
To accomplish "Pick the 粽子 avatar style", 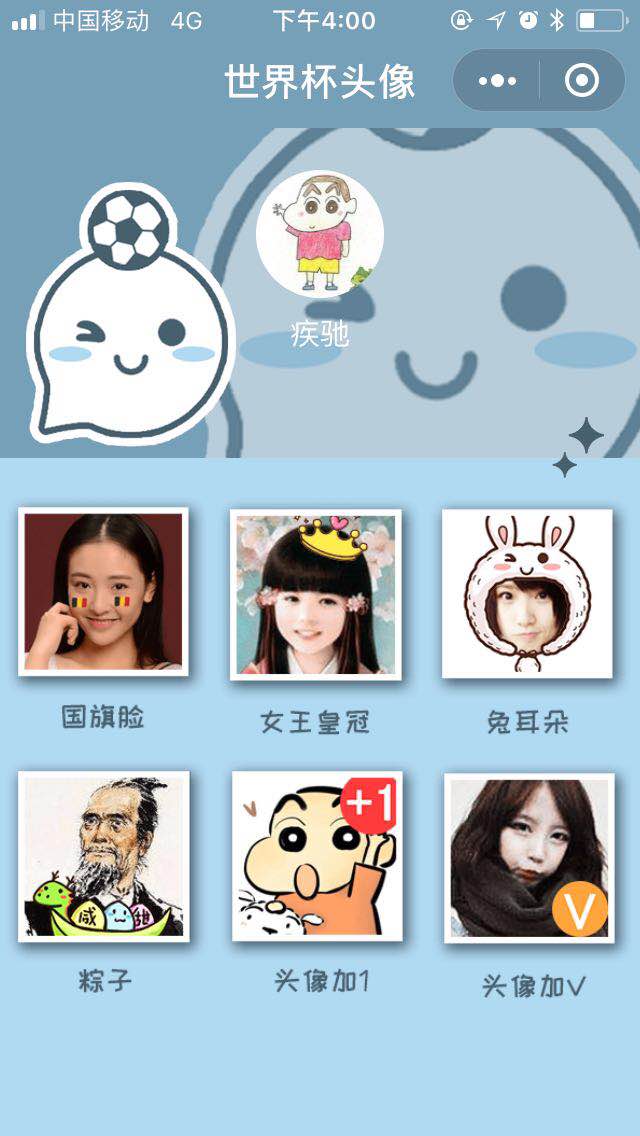I will 103,856.
